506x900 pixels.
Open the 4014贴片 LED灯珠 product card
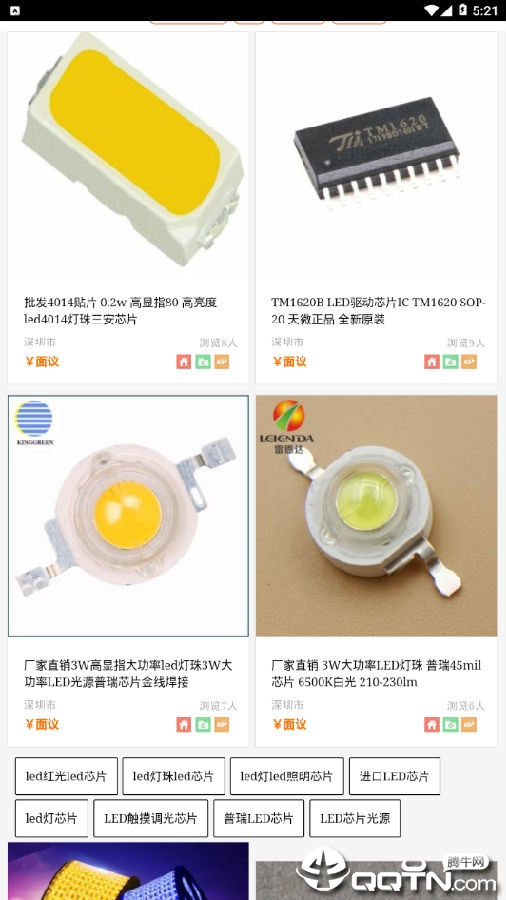pyautogui.click(x=128, y=207)
